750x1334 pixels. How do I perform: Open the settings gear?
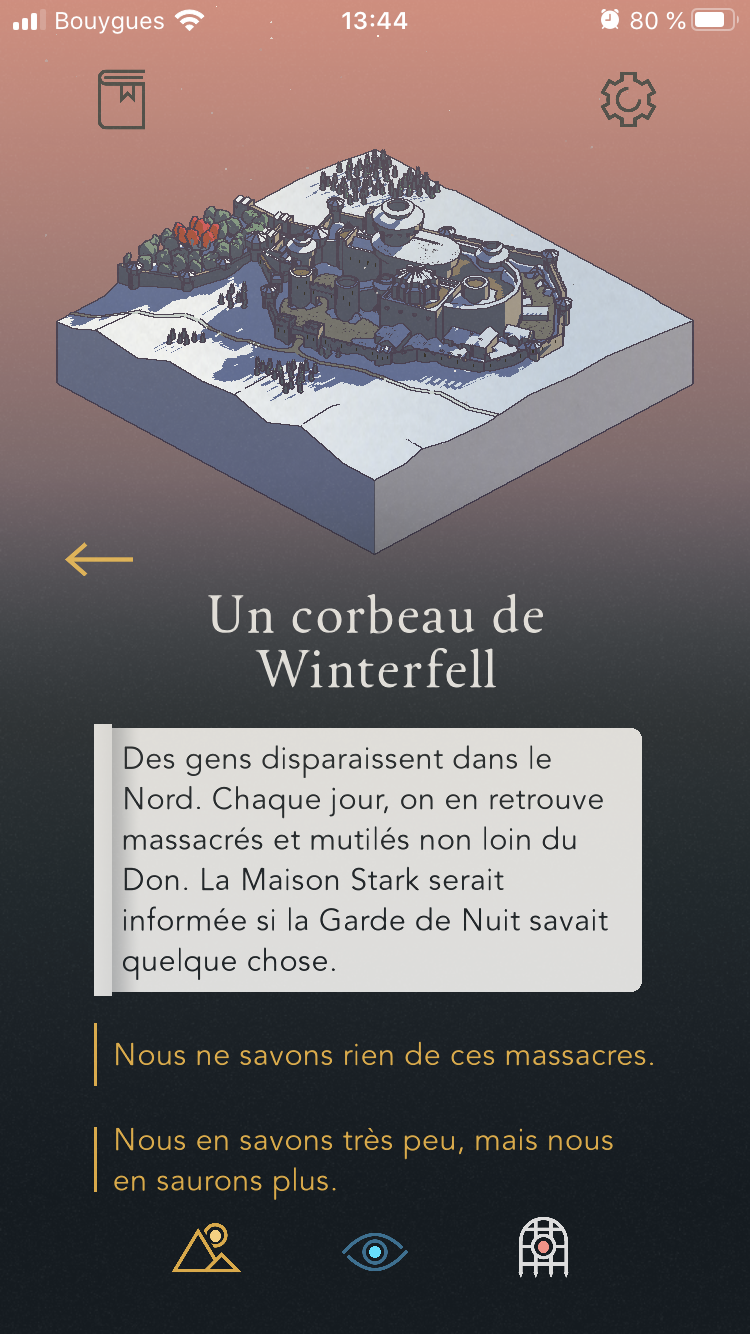click(x=628, y=99)
